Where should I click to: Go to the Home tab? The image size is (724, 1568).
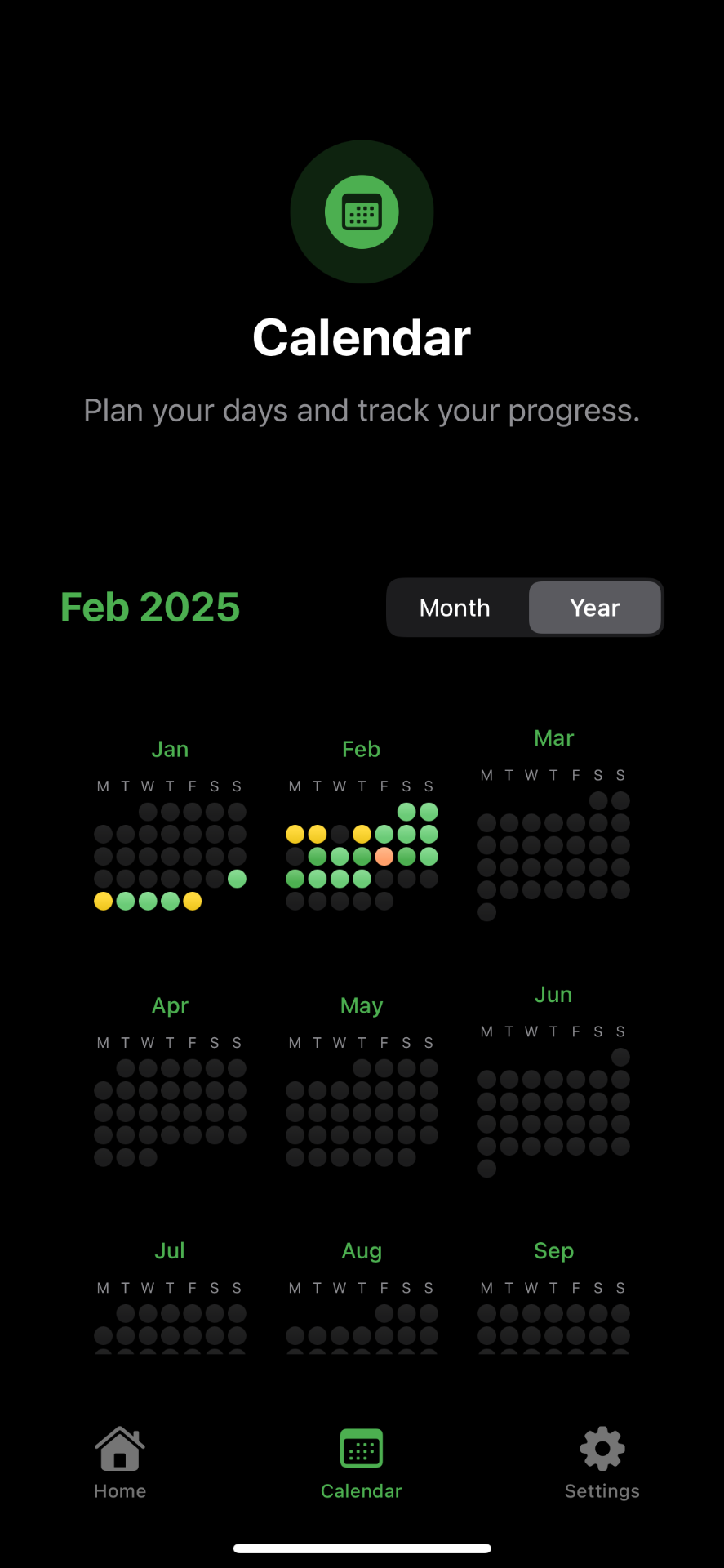pyautogui.click(x=120, y=1462)
